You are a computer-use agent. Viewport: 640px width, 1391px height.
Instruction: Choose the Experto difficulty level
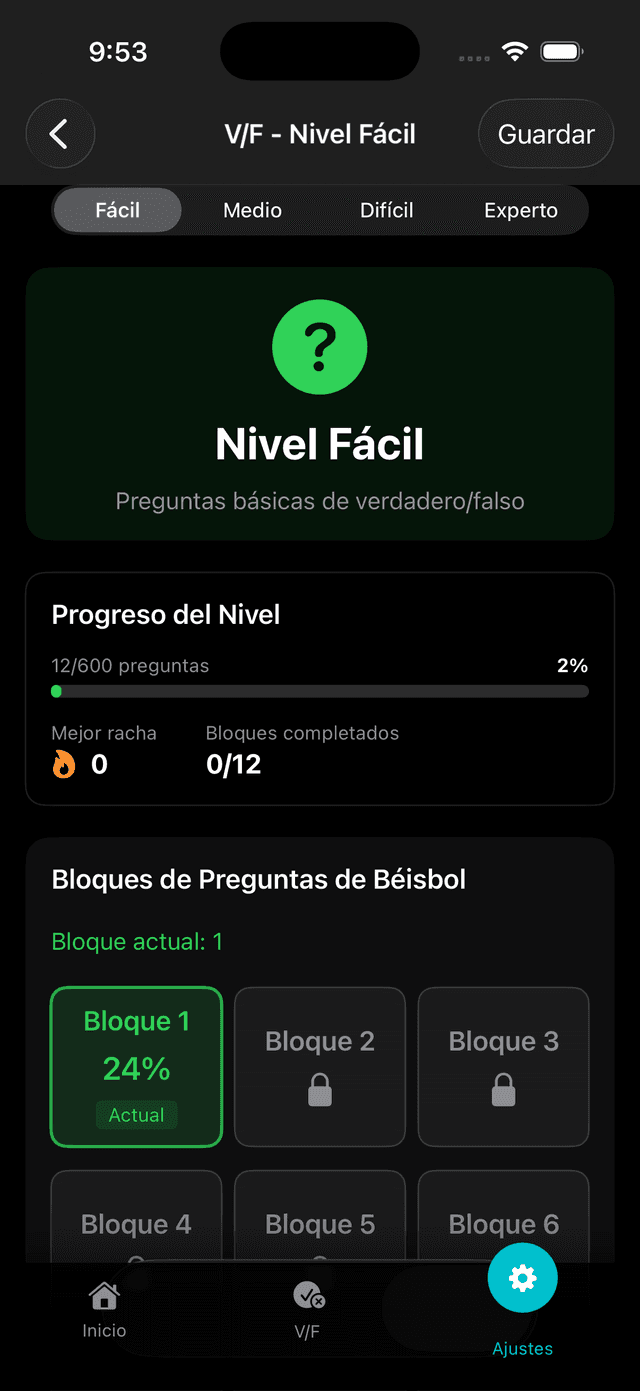tap(520, 211)
